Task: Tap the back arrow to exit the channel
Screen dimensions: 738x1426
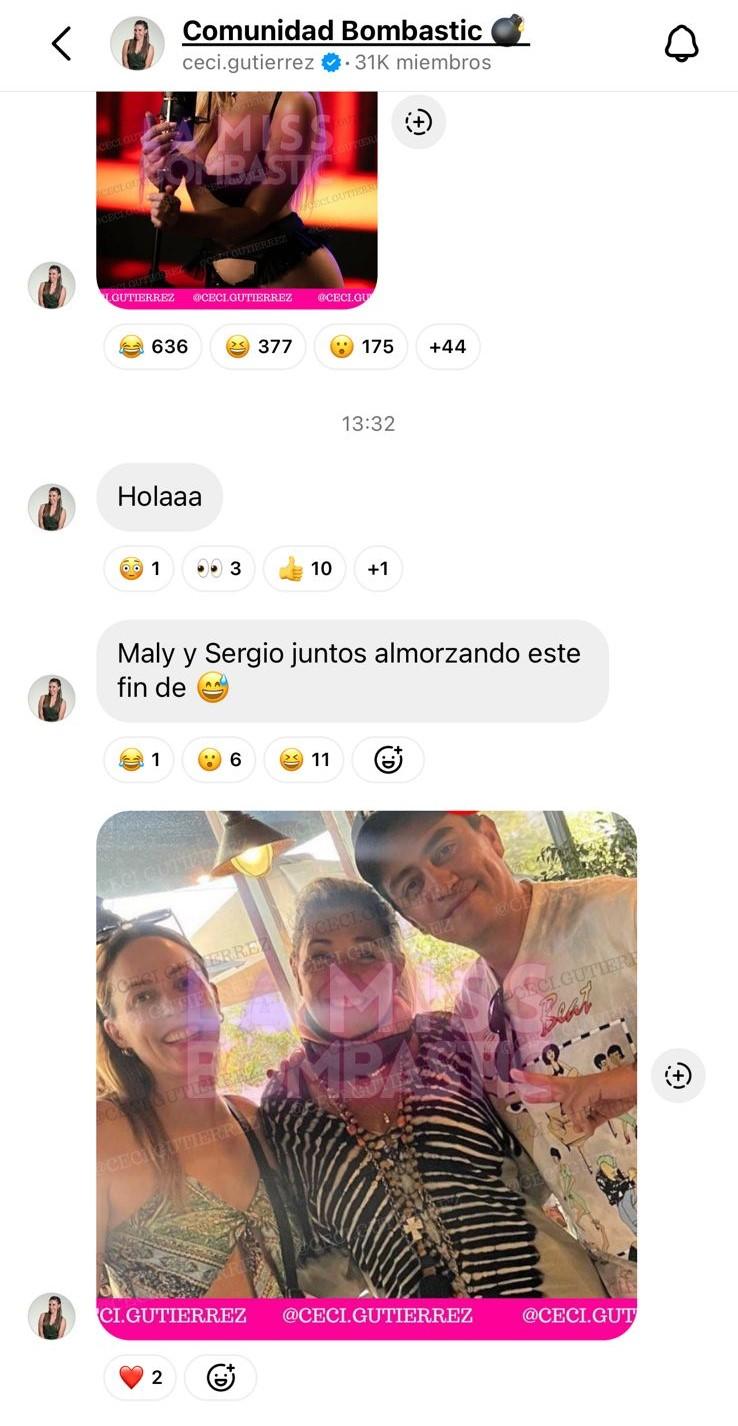Action: (x=60, y=44)
